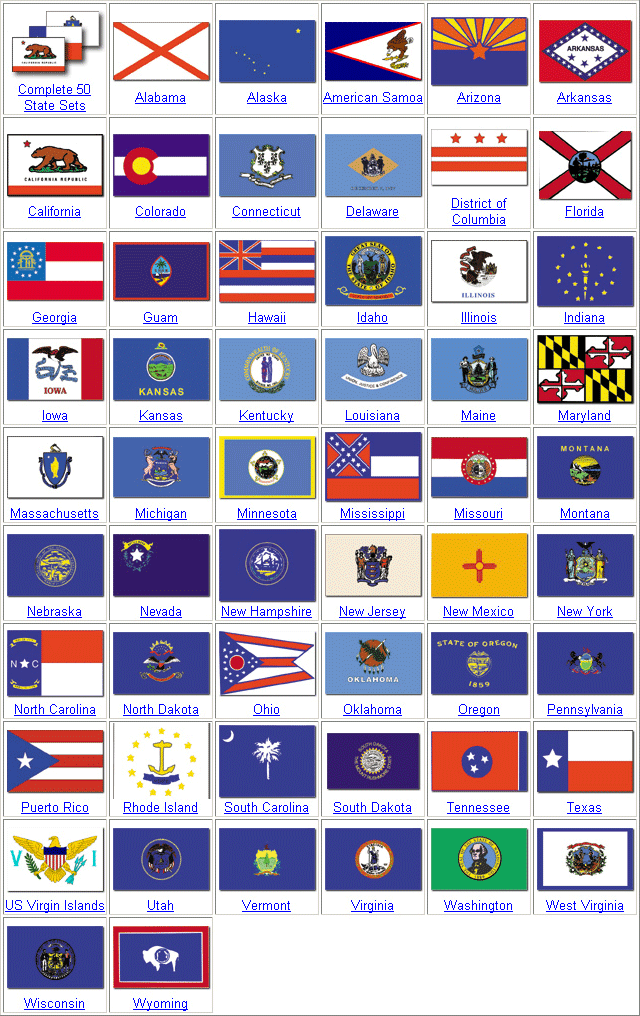Open the District of Columbia link
Image resolution: width=640 pixels, height=1016 pixels.
click(479, 211)
